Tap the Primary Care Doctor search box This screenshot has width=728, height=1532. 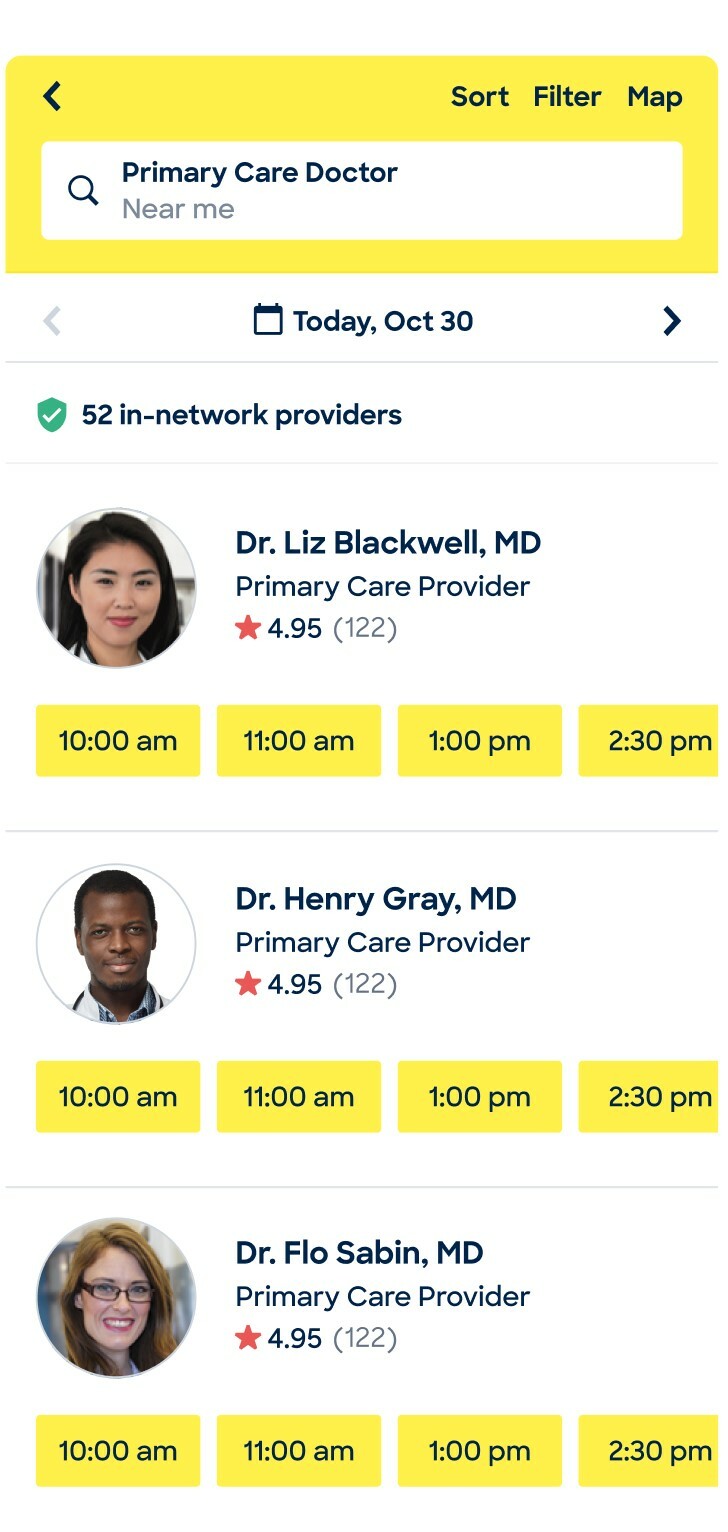click(361, 190)
